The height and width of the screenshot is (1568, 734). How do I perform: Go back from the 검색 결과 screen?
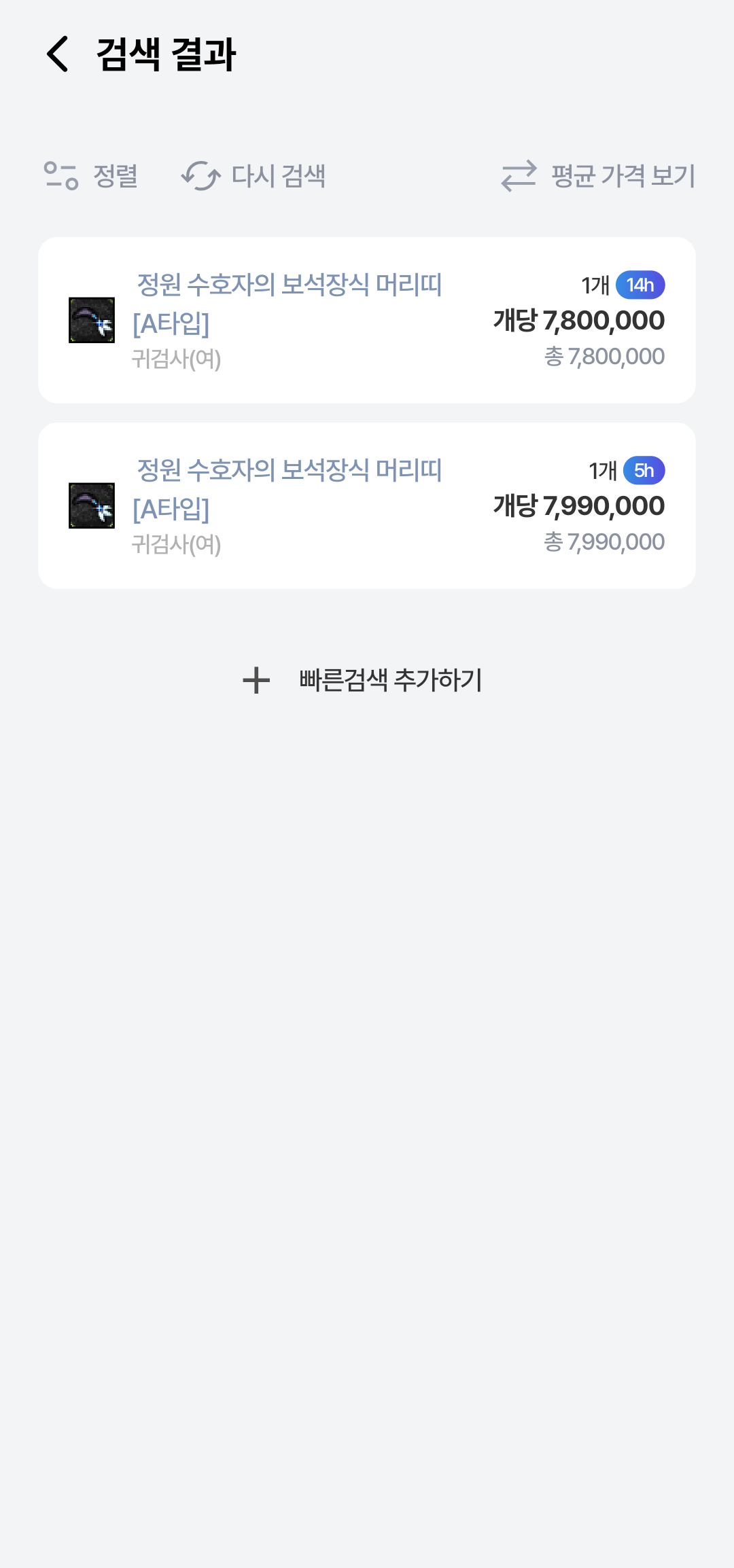58,54
